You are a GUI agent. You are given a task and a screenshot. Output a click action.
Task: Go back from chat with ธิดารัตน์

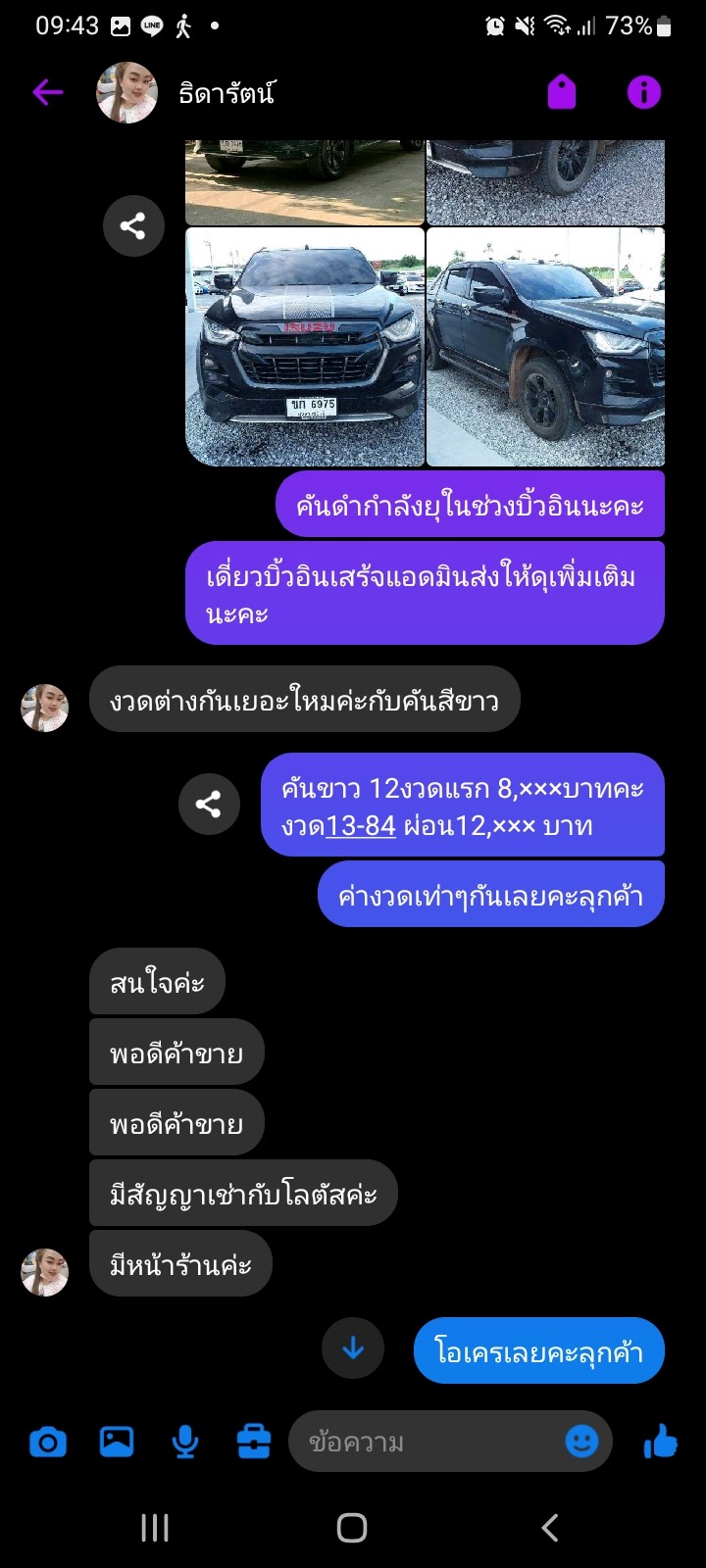pos(47,93)
